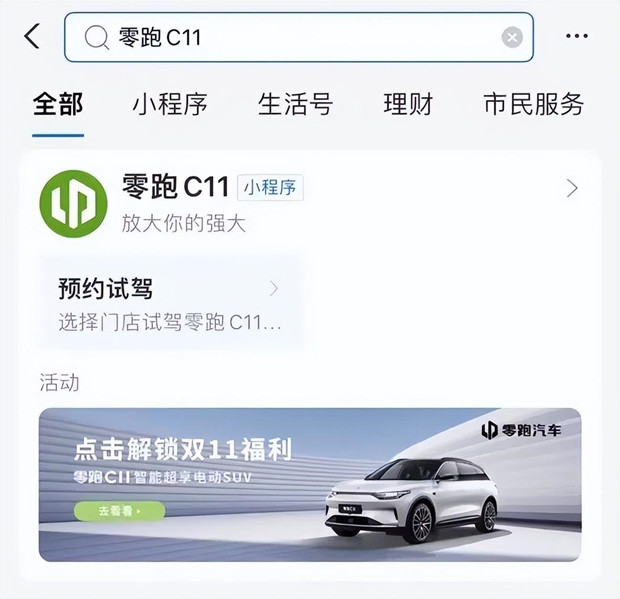The width and height of the screenshot is (620, 599).
Task: Switch to the 市民服务 tab
Action: tap(533, 104)
